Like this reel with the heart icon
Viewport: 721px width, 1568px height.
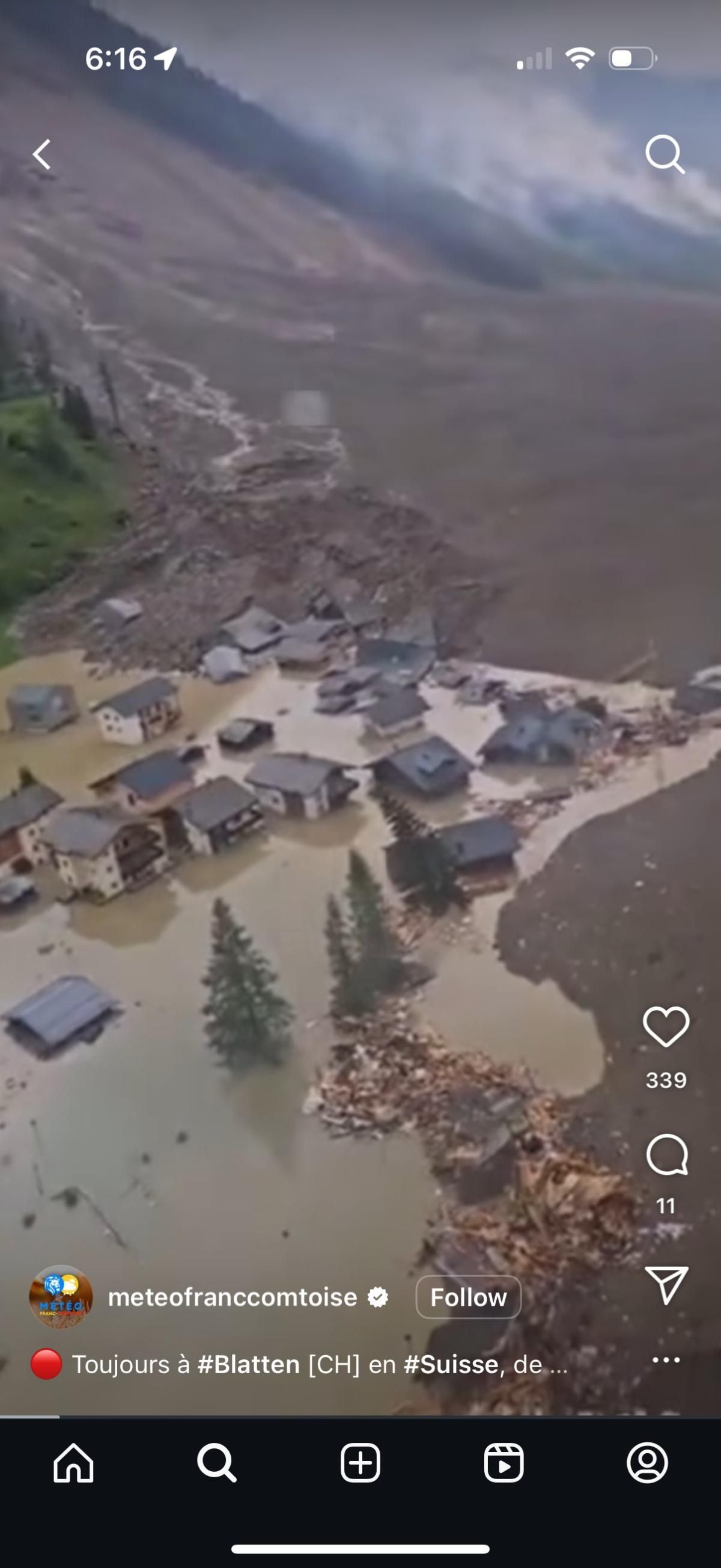pos(666,1027)
